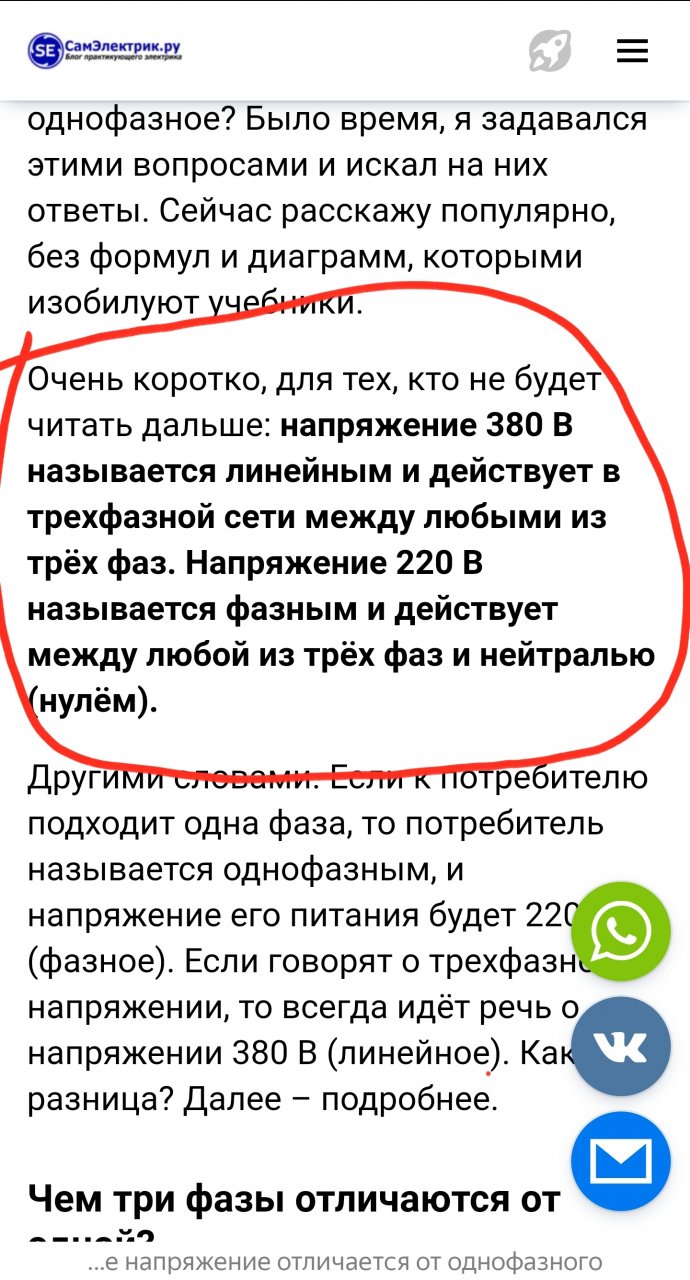This screenshot has height=1280, width=690.
Task: Tap the rocket icon in header
Action: pos(549,51)
